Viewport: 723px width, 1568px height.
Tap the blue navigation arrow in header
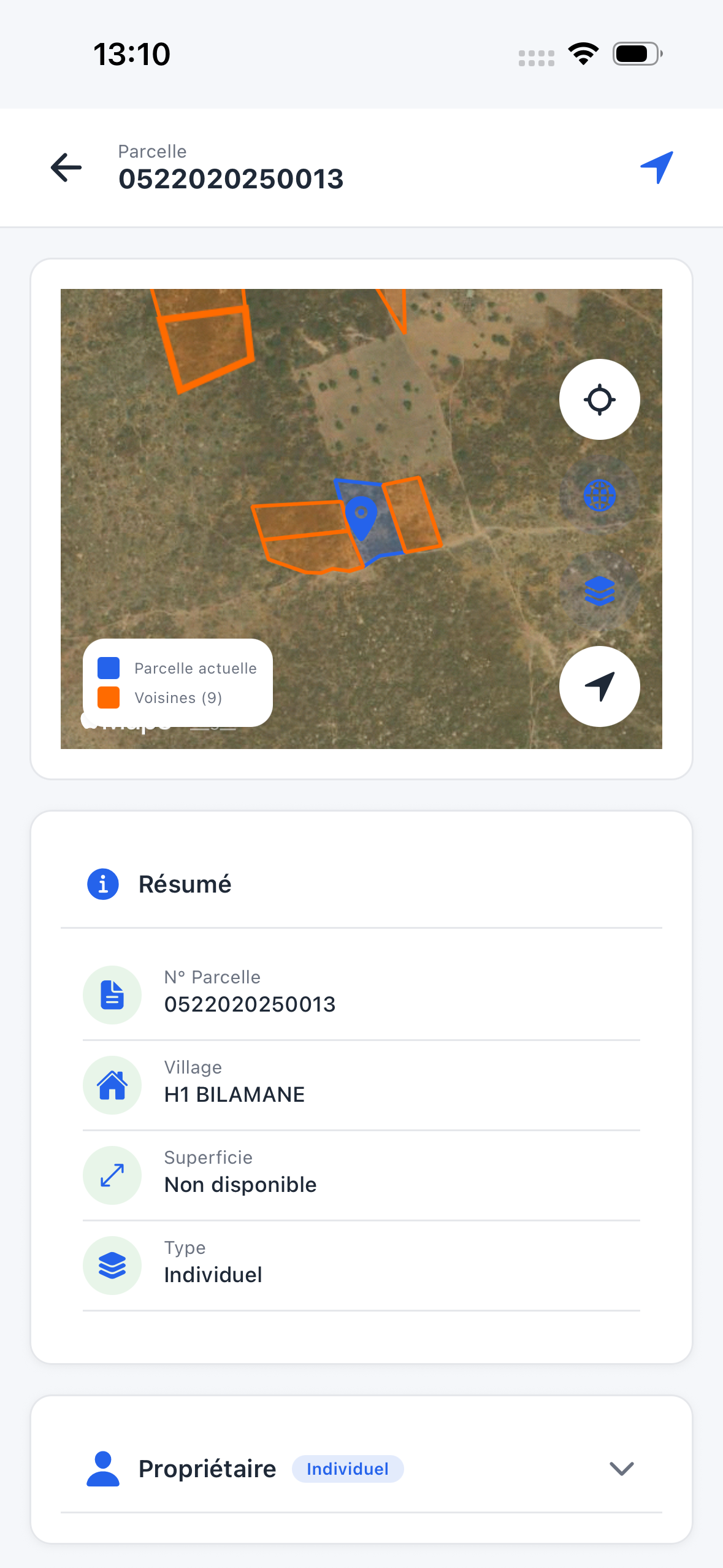pos(657,167)
